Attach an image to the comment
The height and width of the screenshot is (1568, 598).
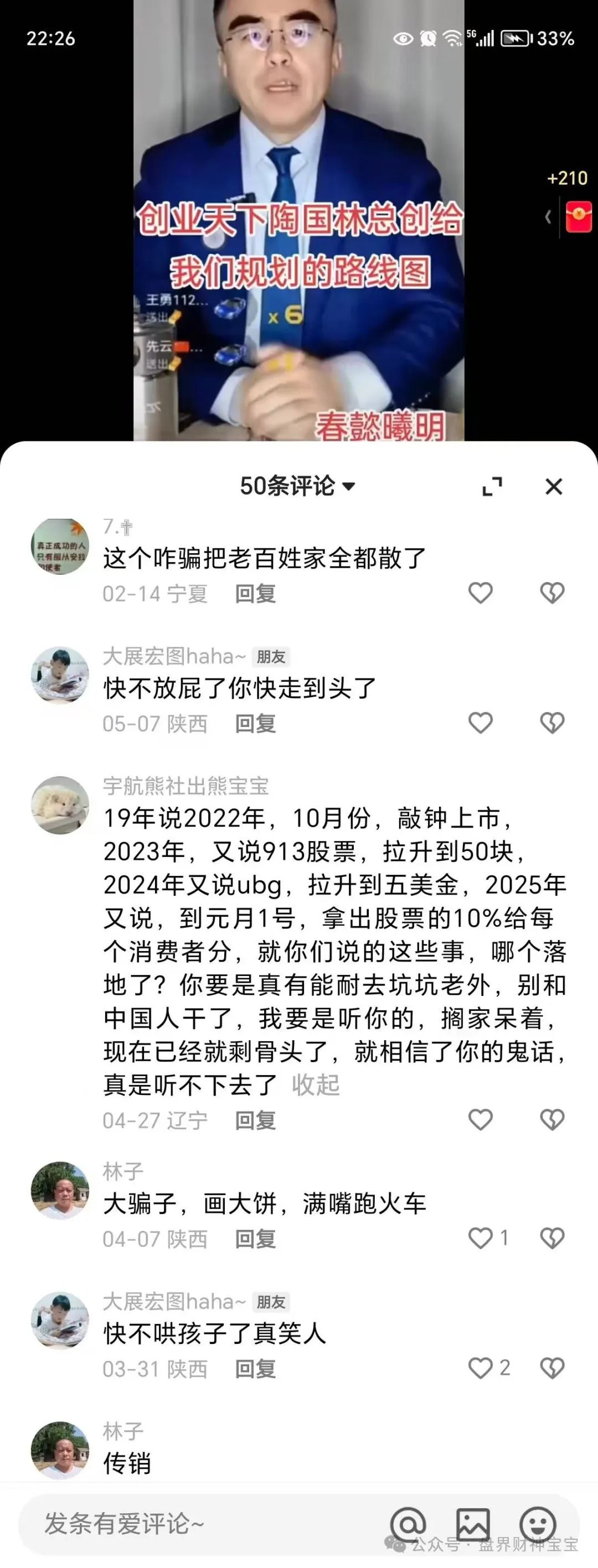pos(473,1524)
